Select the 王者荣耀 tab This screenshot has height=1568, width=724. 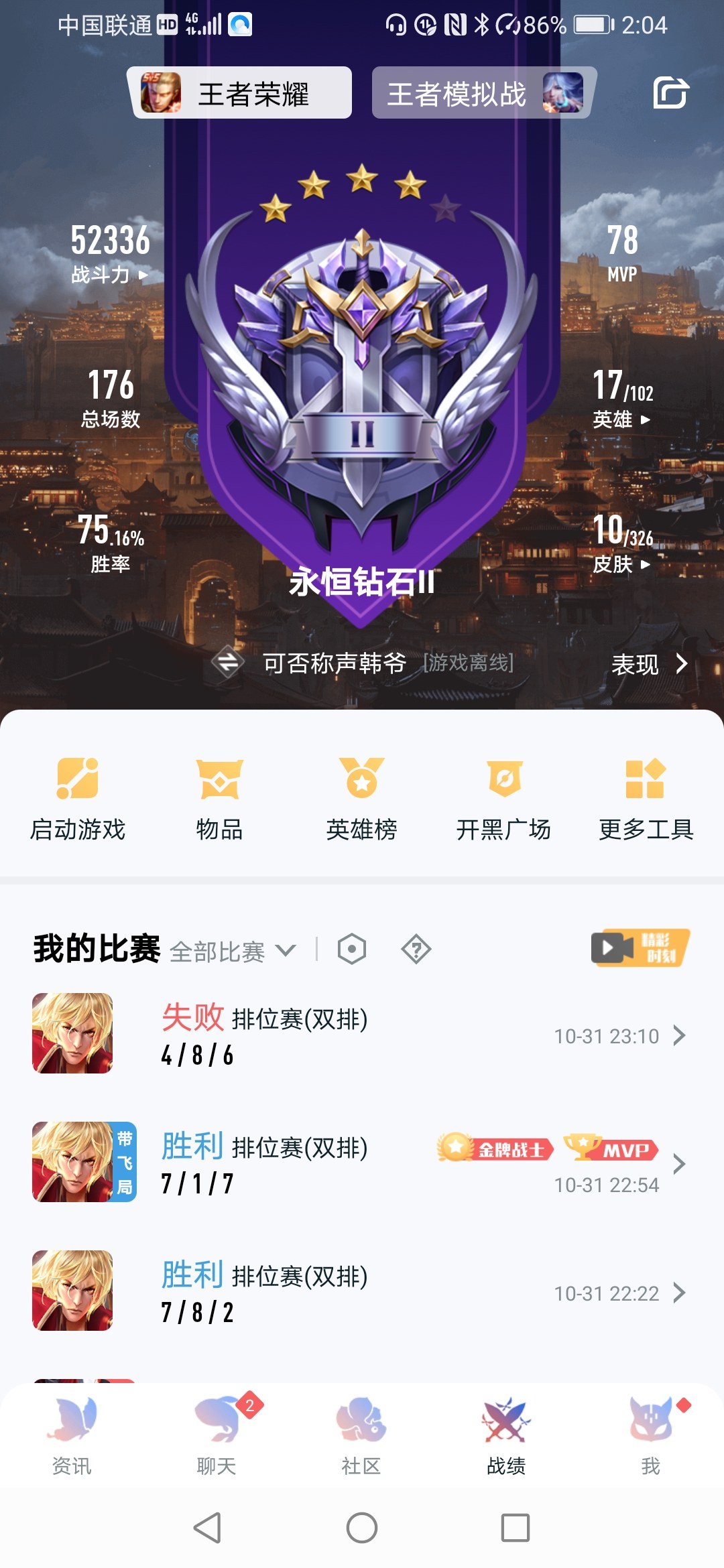[242, 93]
